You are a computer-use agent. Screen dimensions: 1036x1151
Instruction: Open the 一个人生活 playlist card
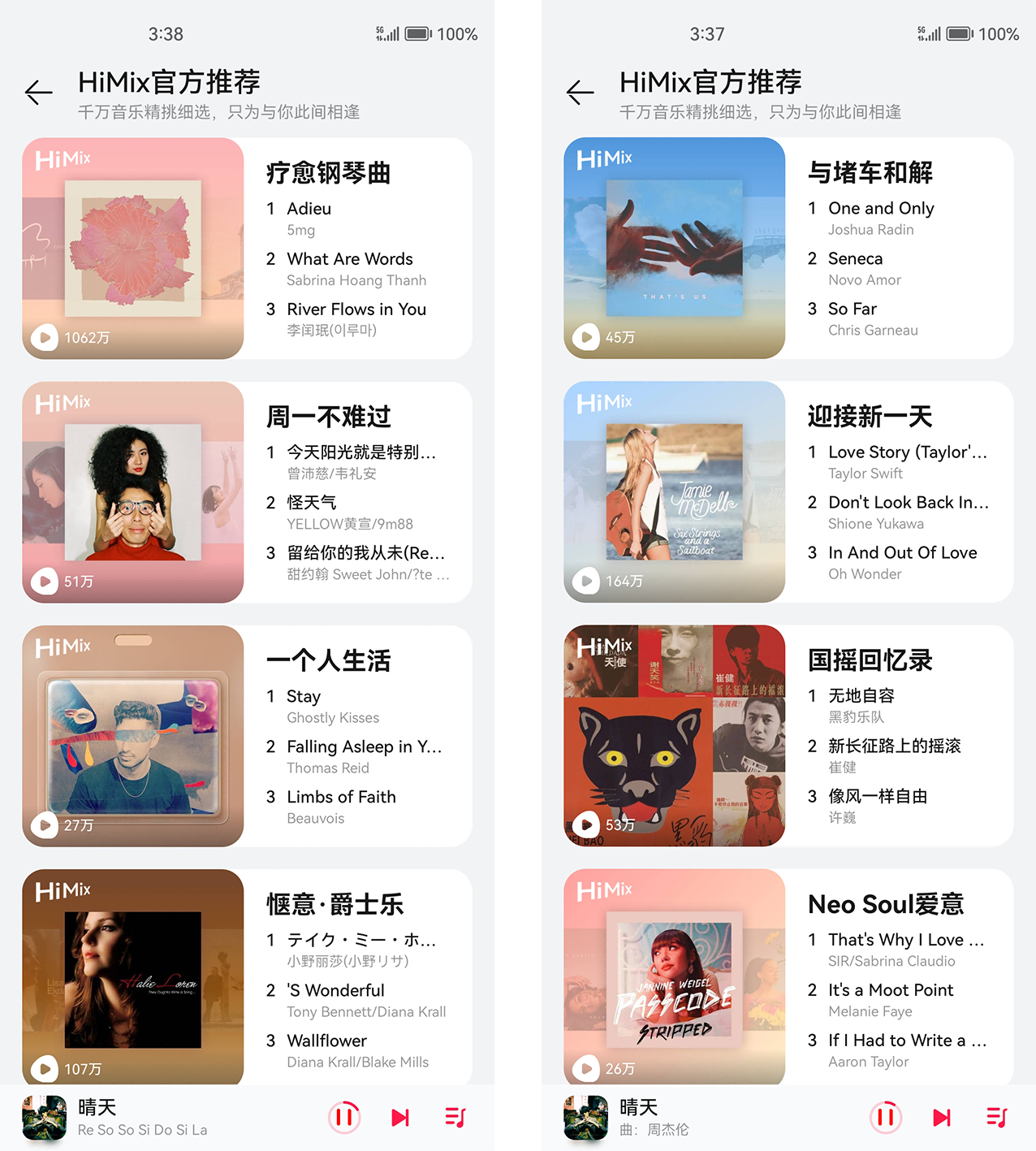[328, 660]
